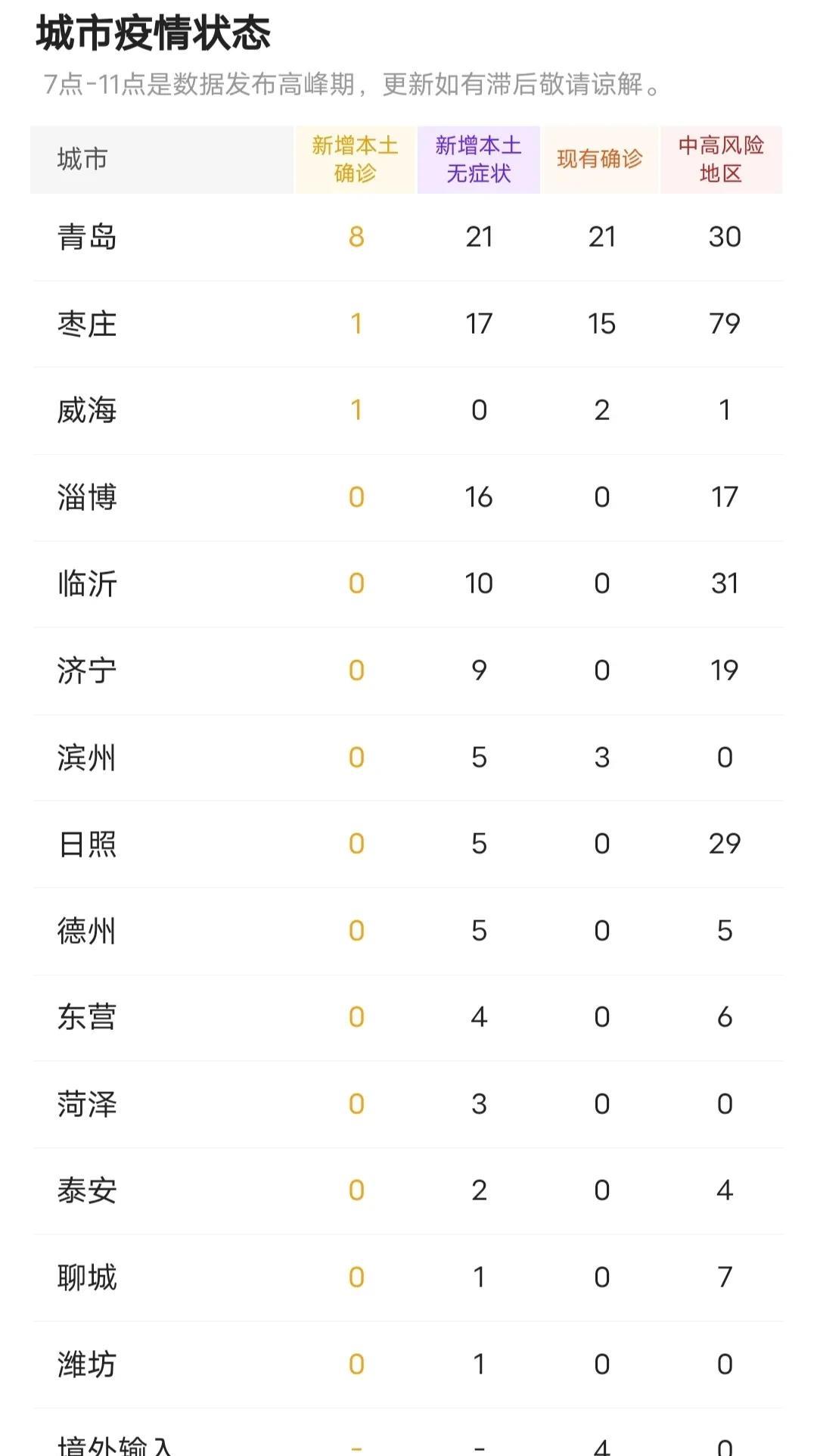817x1456 pixels.
Task: Select 聊城's risk area count 7
Action: [724, 1277]
